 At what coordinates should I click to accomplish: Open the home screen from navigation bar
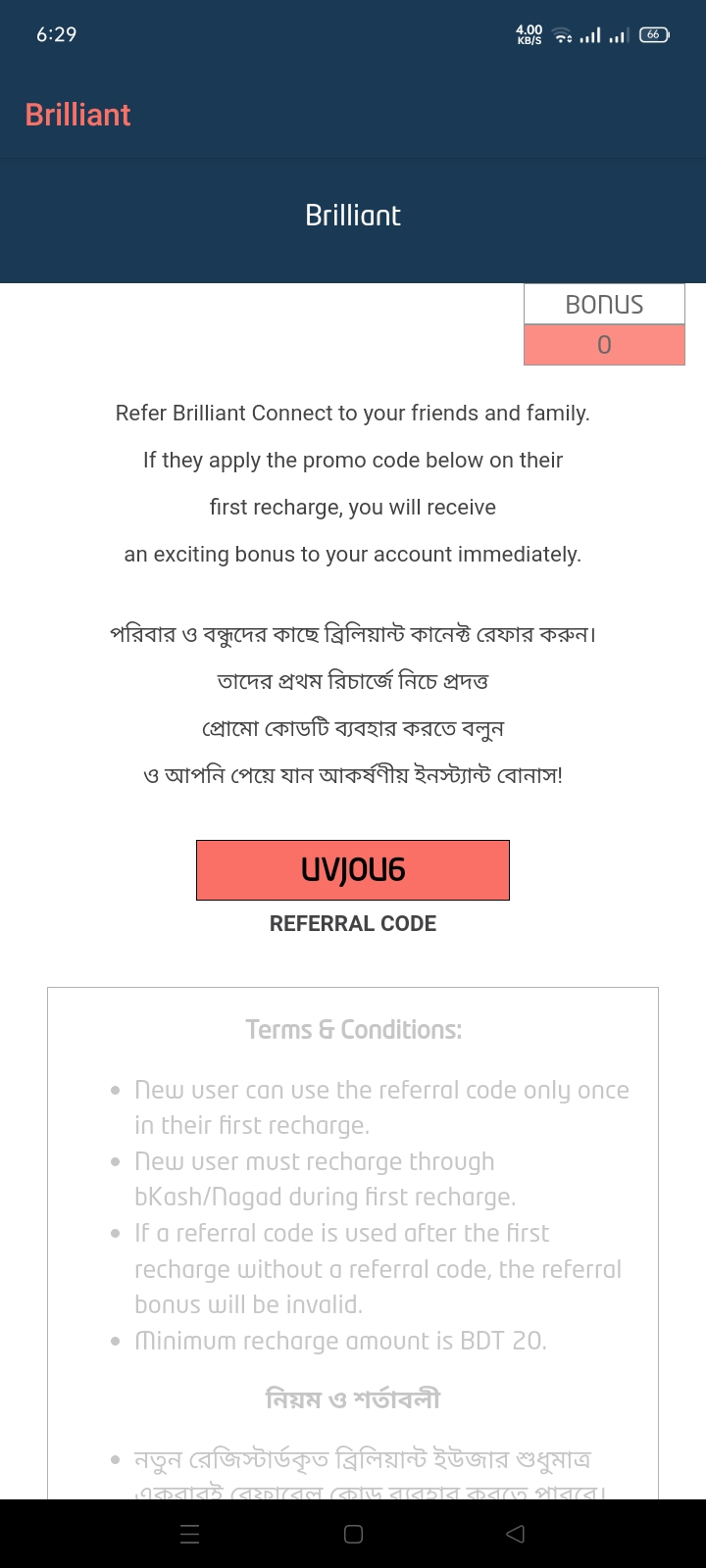pyautogui.click(x=354, y=1534)
